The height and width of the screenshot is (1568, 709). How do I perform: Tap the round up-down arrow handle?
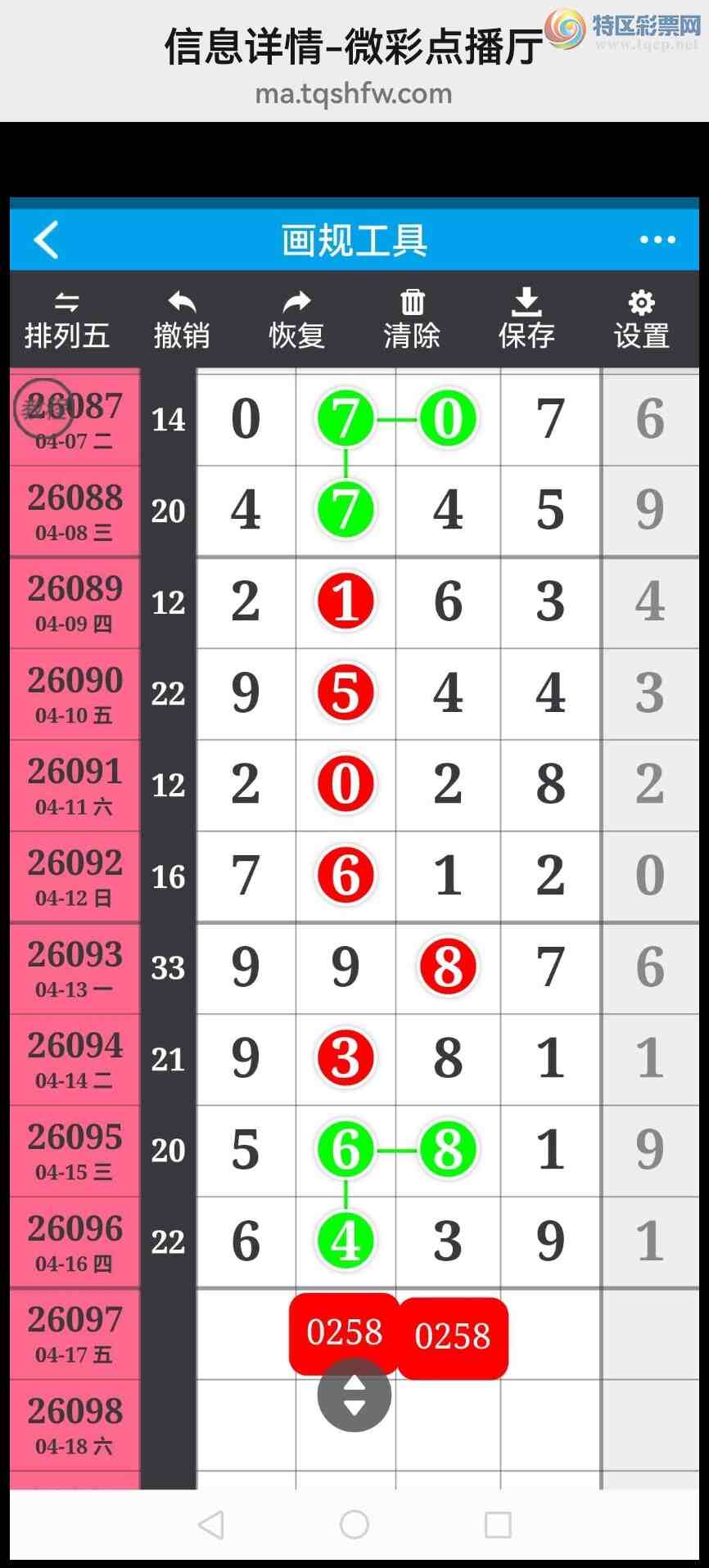tap(354, 1395)
